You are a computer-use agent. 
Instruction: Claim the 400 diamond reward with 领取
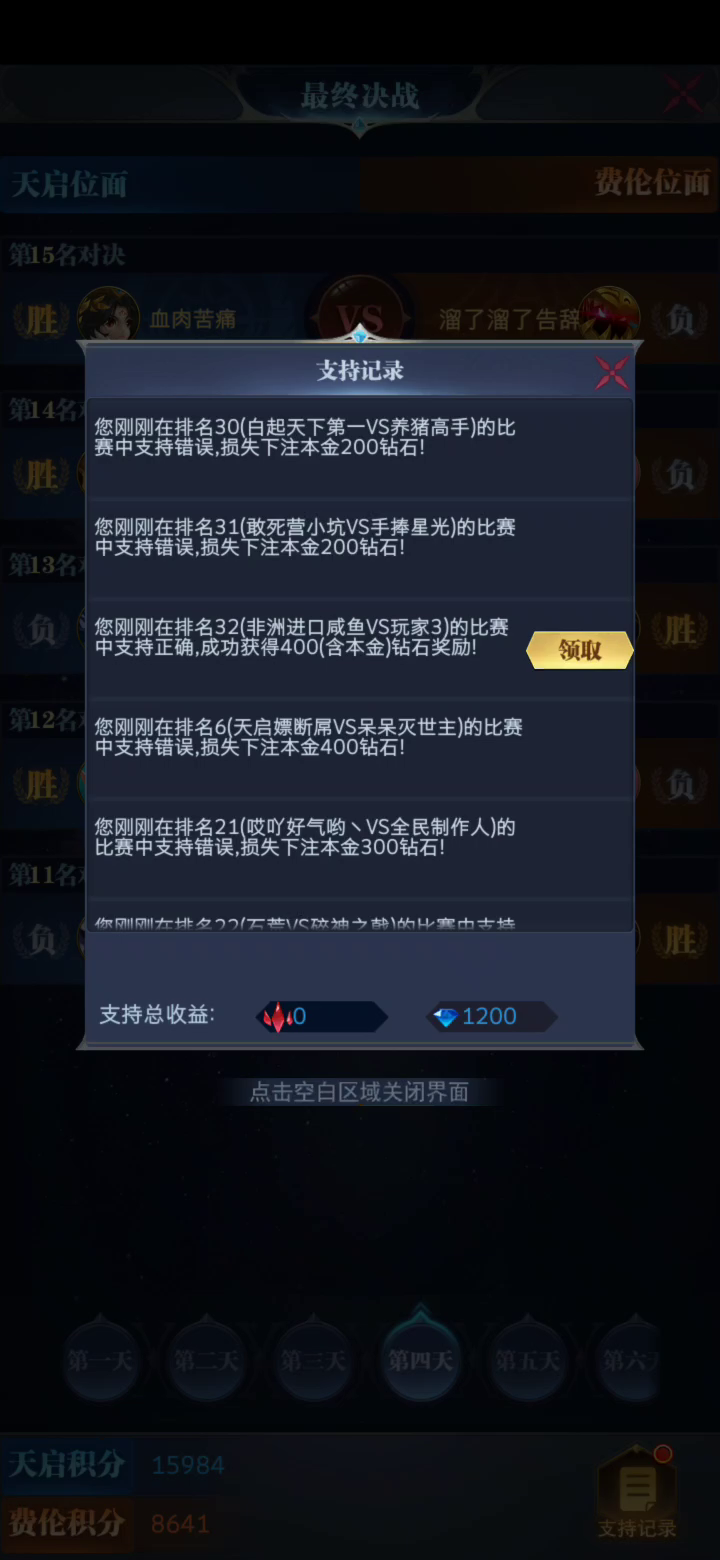[580, 650]
